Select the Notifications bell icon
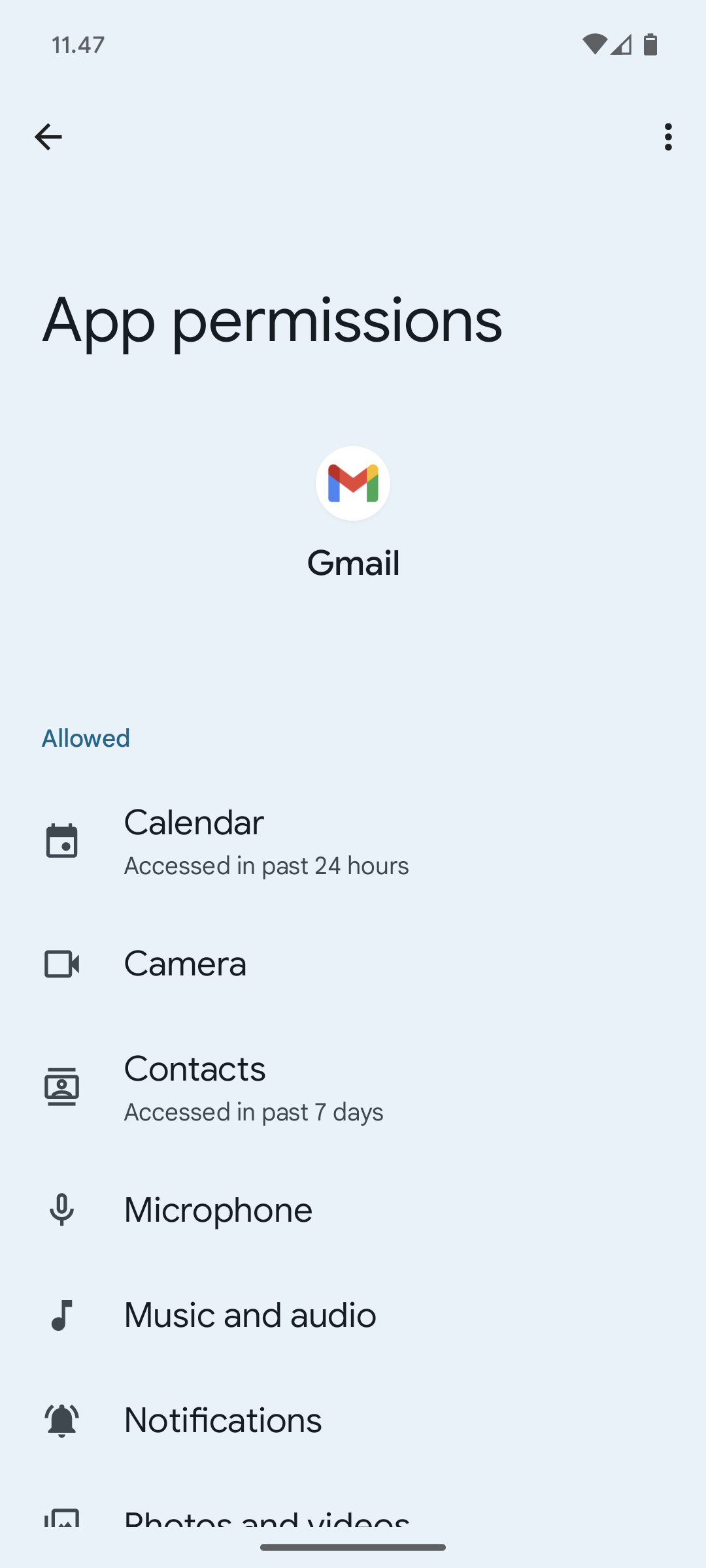This screenshot has width=706, height=1568. [62, 1420]
